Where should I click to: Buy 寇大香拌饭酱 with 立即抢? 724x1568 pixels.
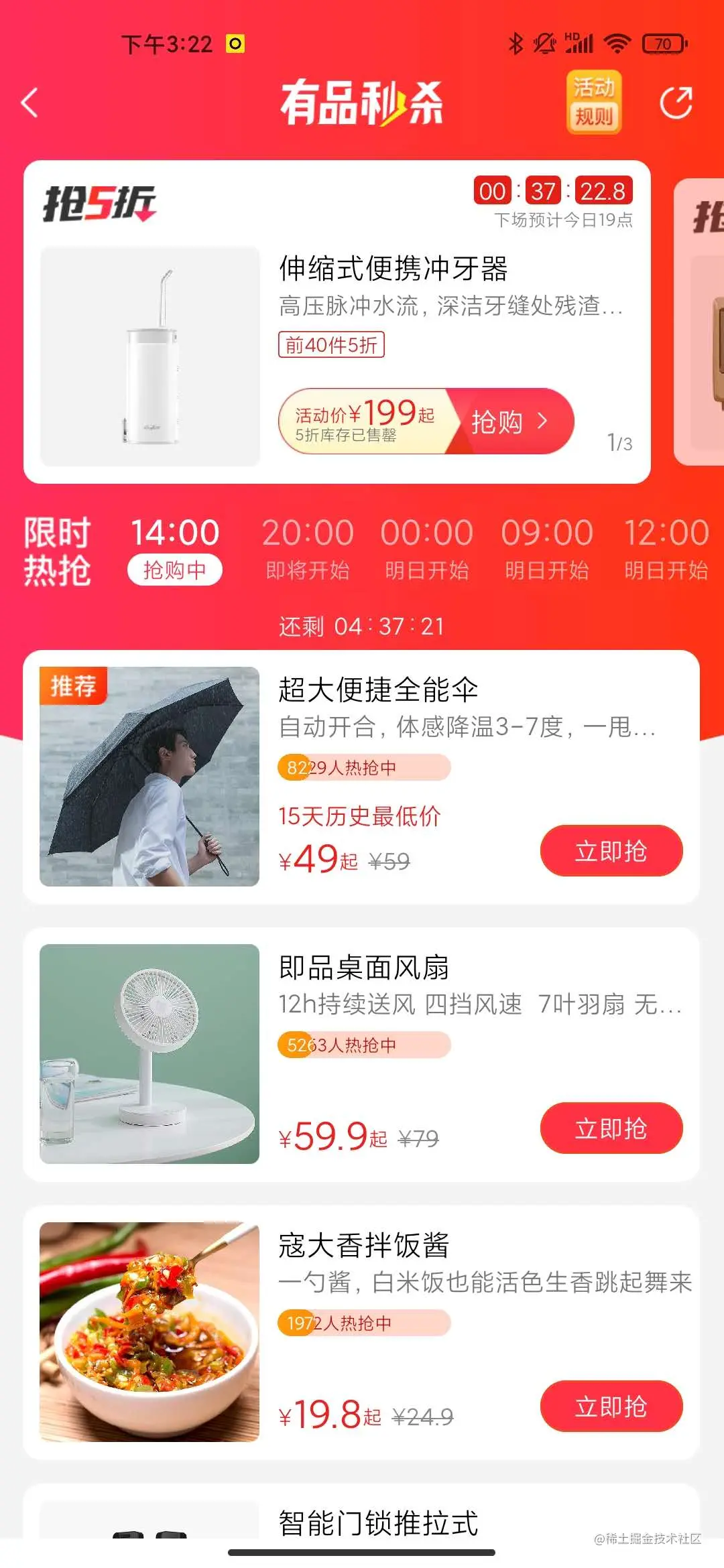pos(611,1407)
